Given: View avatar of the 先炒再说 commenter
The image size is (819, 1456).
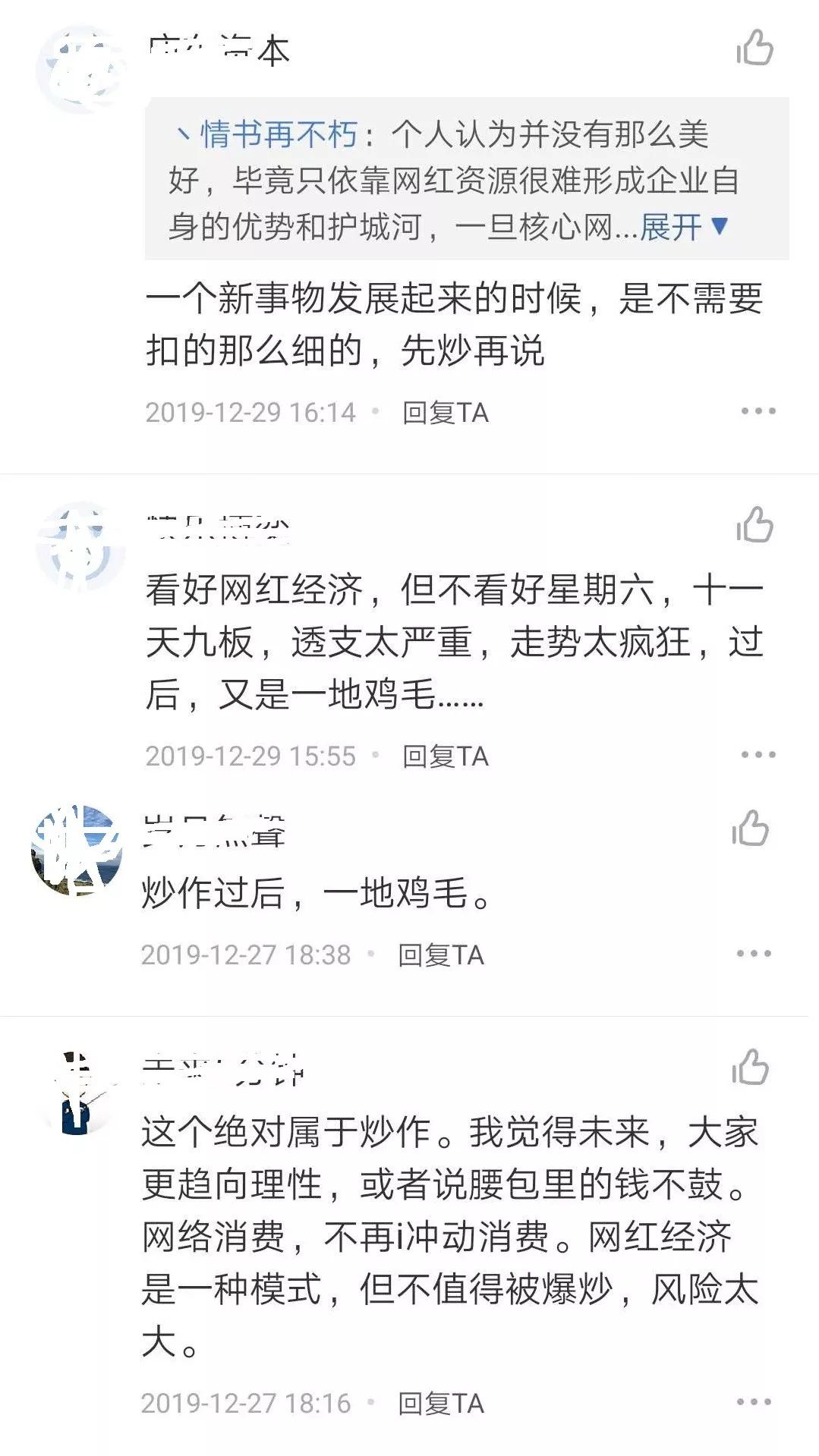Looking at the screenshot, I should tap(81, 70).
